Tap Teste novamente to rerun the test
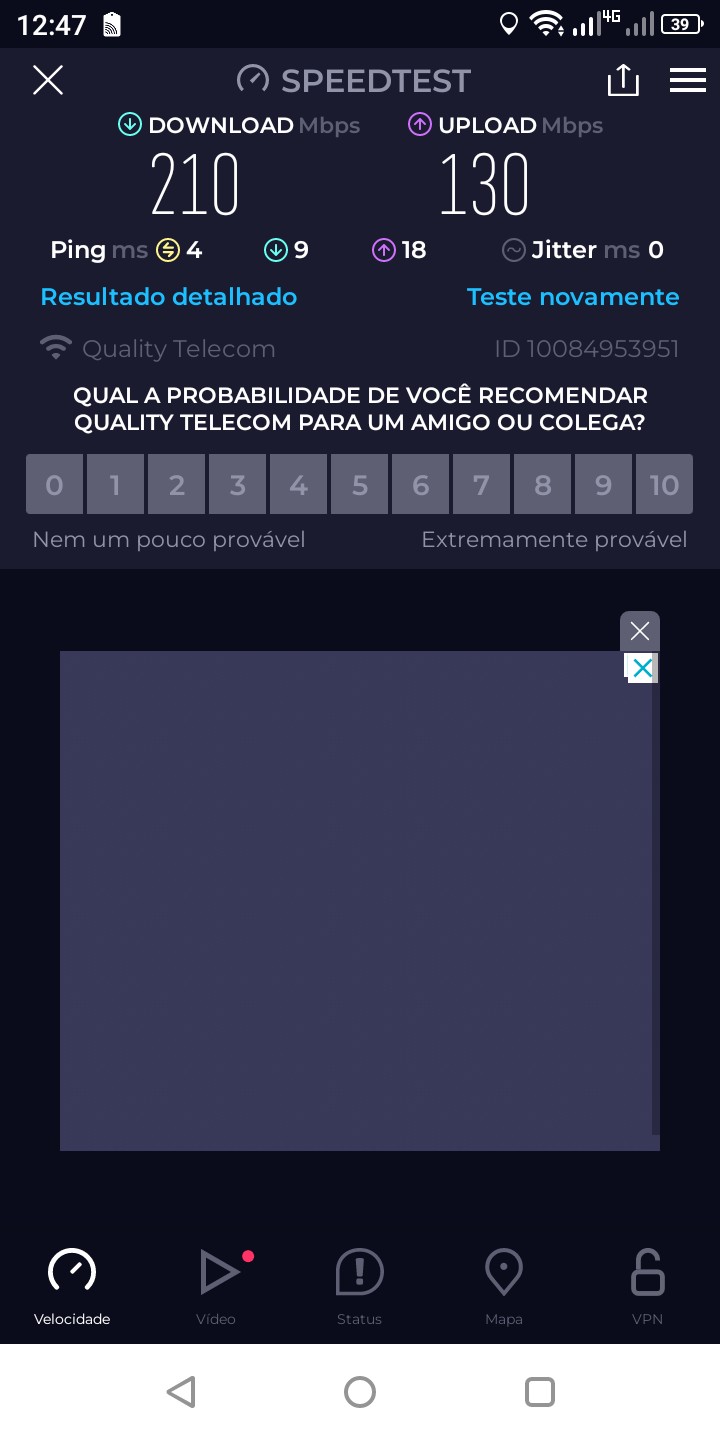 click(573, 297)
